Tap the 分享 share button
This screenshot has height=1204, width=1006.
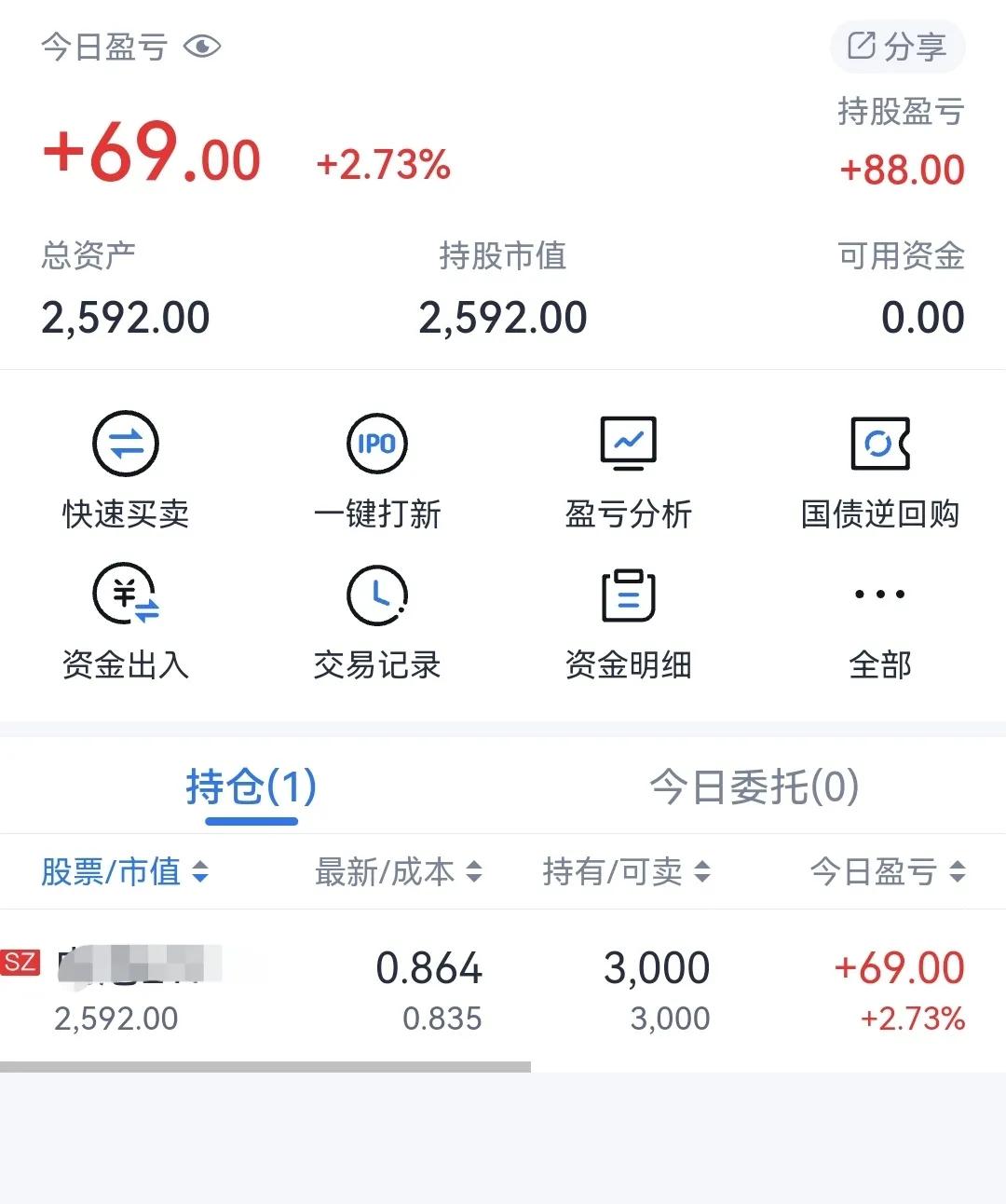(897, 46)
